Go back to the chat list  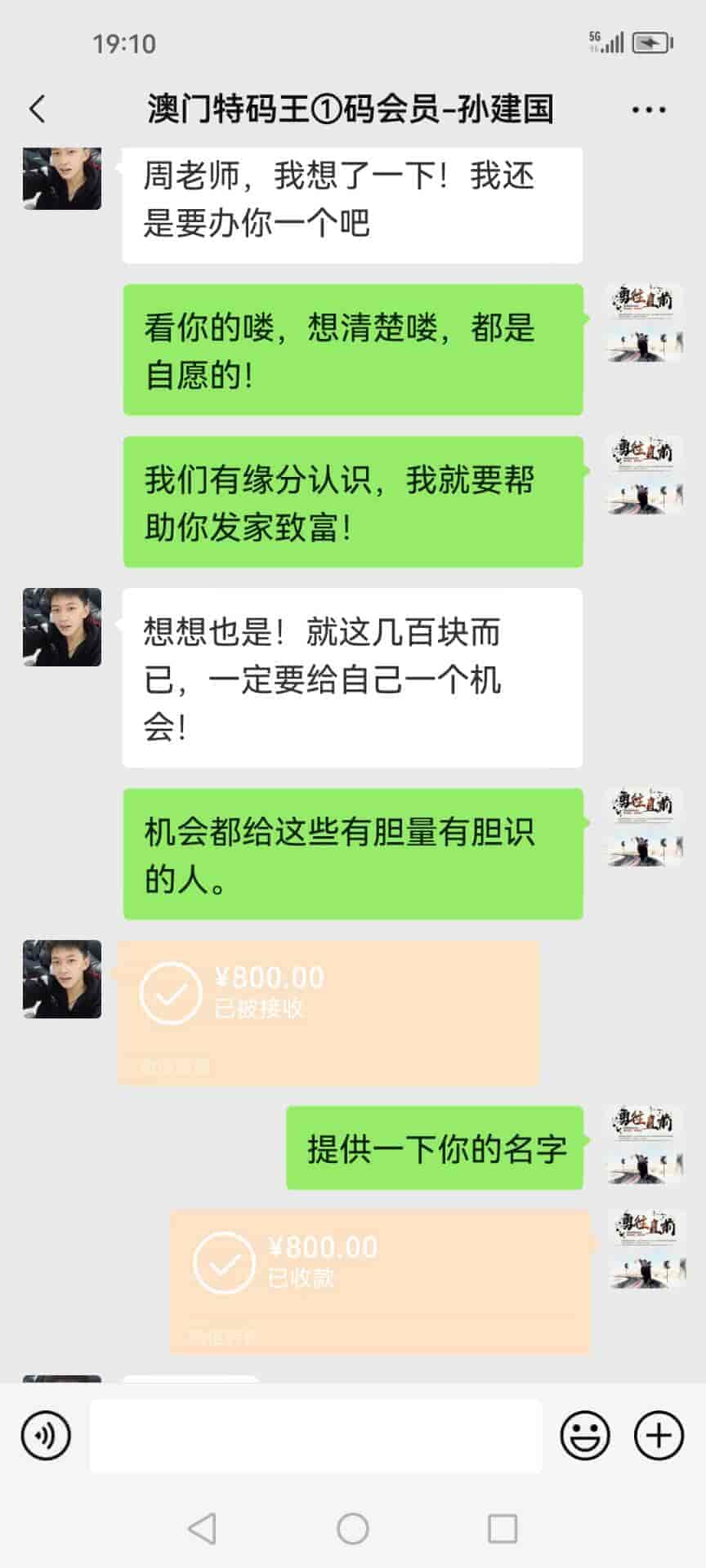[x=38, y=109]
